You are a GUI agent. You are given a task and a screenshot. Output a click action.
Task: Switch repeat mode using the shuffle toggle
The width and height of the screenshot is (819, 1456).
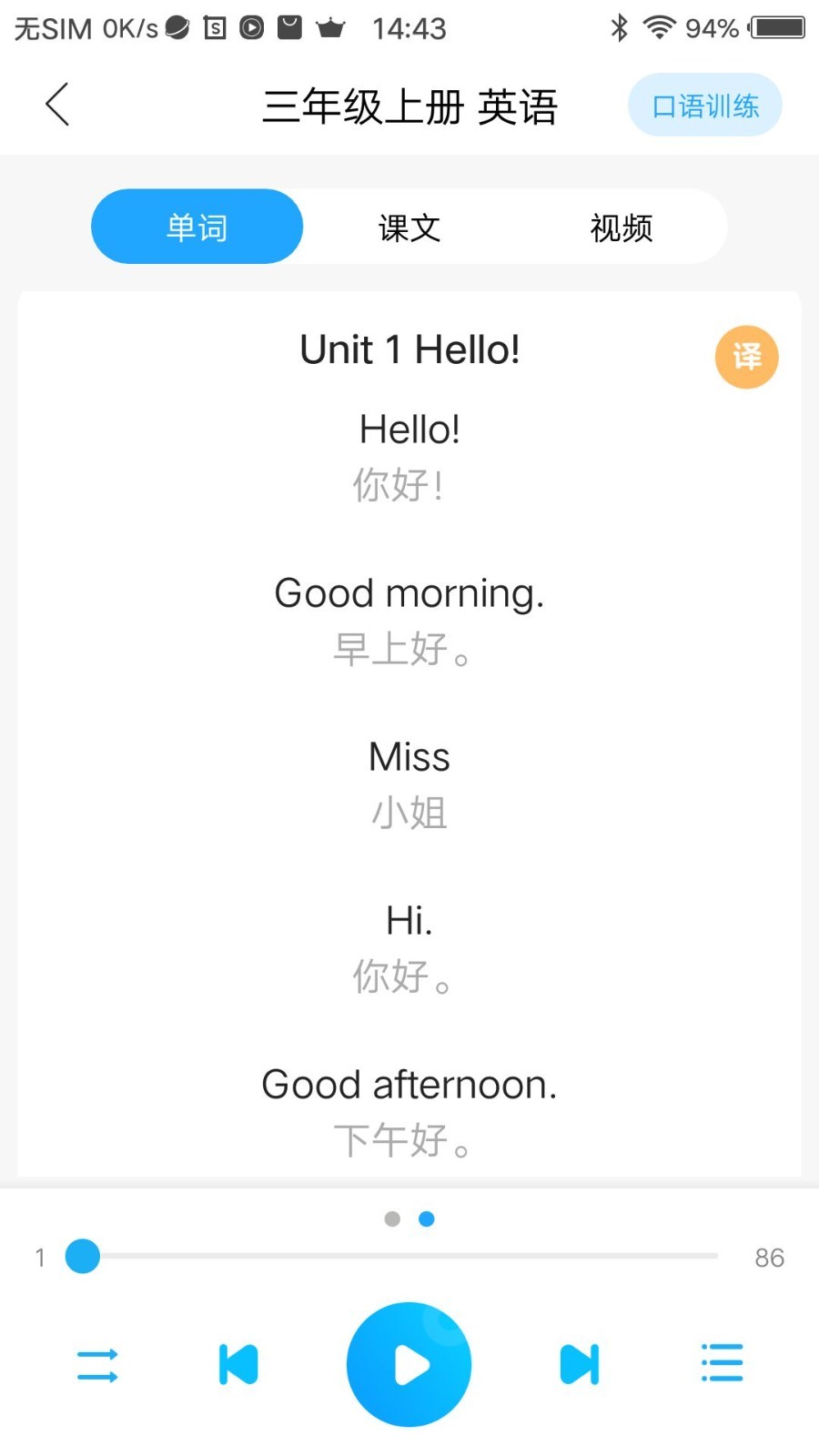96,1362
